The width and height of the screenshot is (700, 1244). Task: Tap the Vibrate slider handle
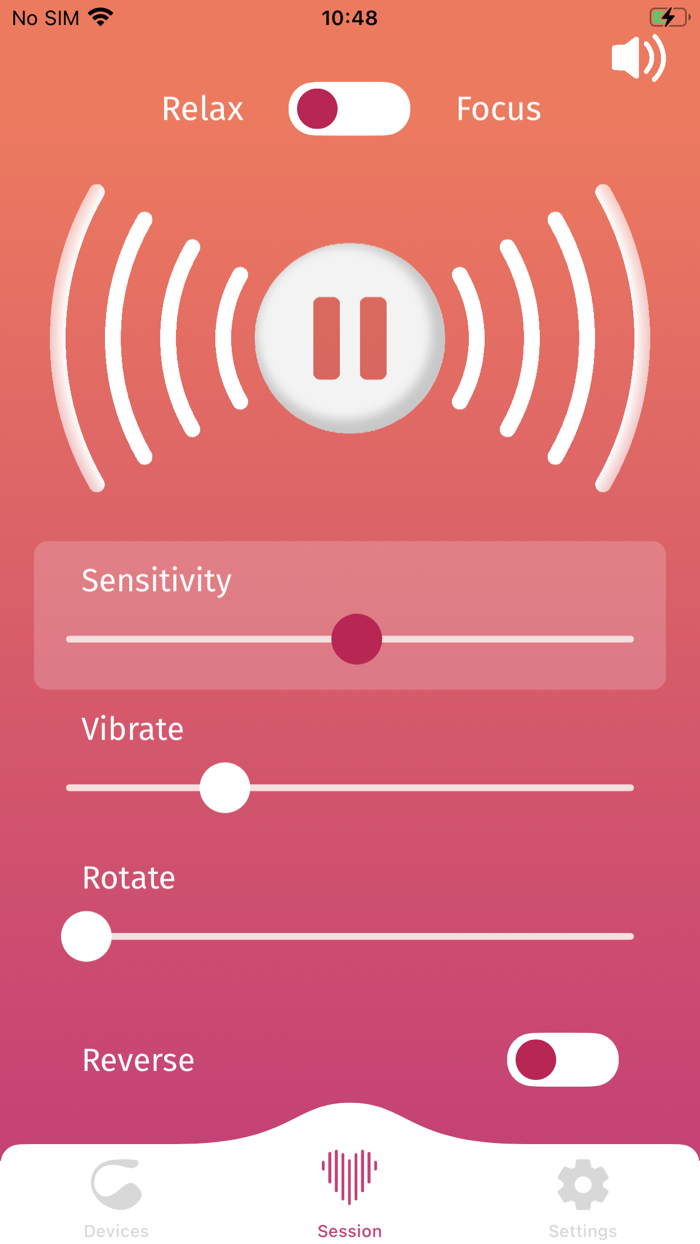tap(225, 788)
